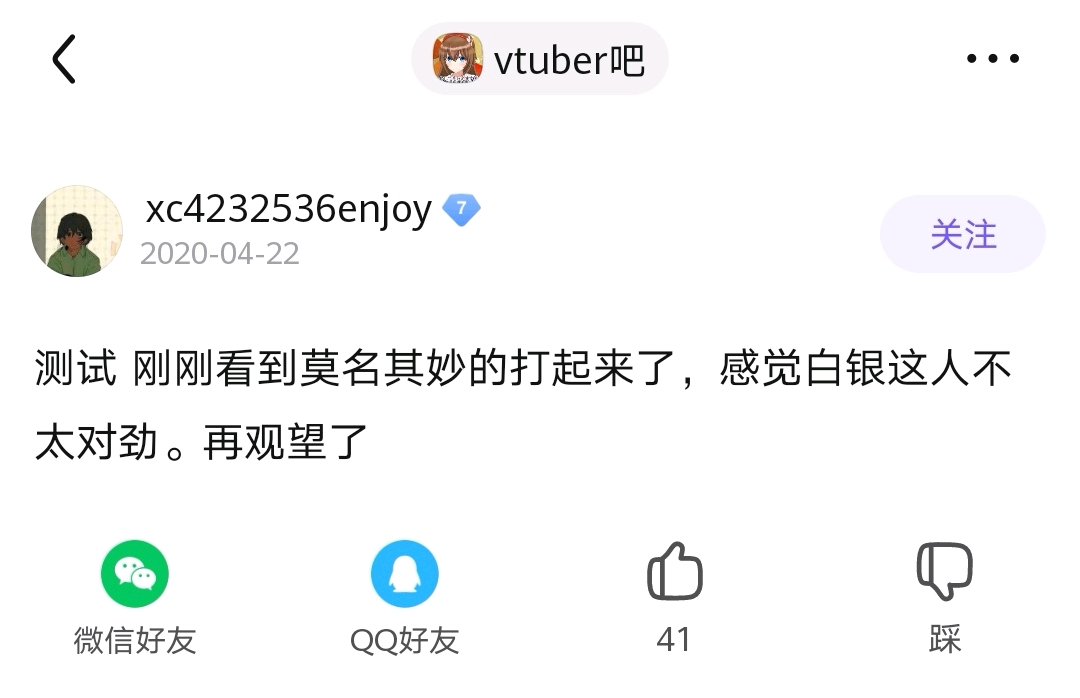This screenshot has height=698, width=1080.
Task: Open the three-dot overflow menu
Action: point(993,59)
